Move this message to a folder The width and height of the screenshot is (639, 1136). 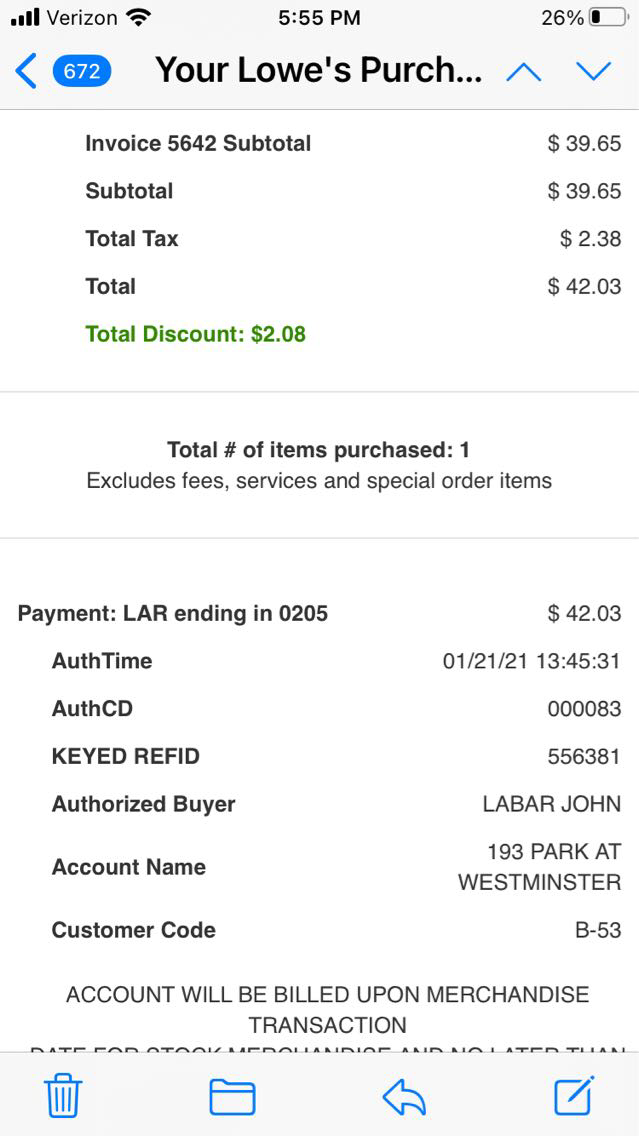(232, 1096)
